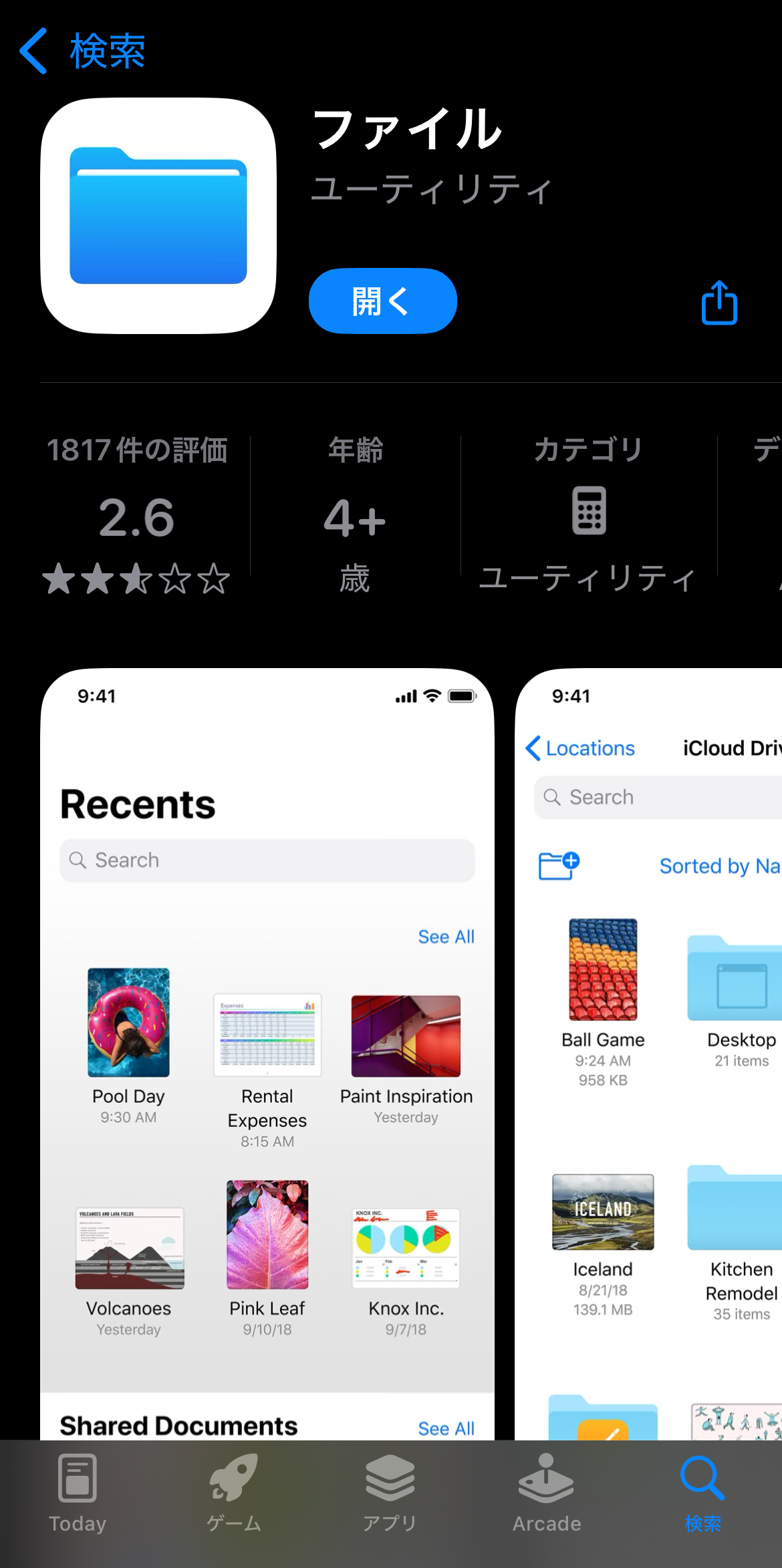782x1568 pixels.
Task: Switch to the アプリ tab
Action: coord(390,1495)
